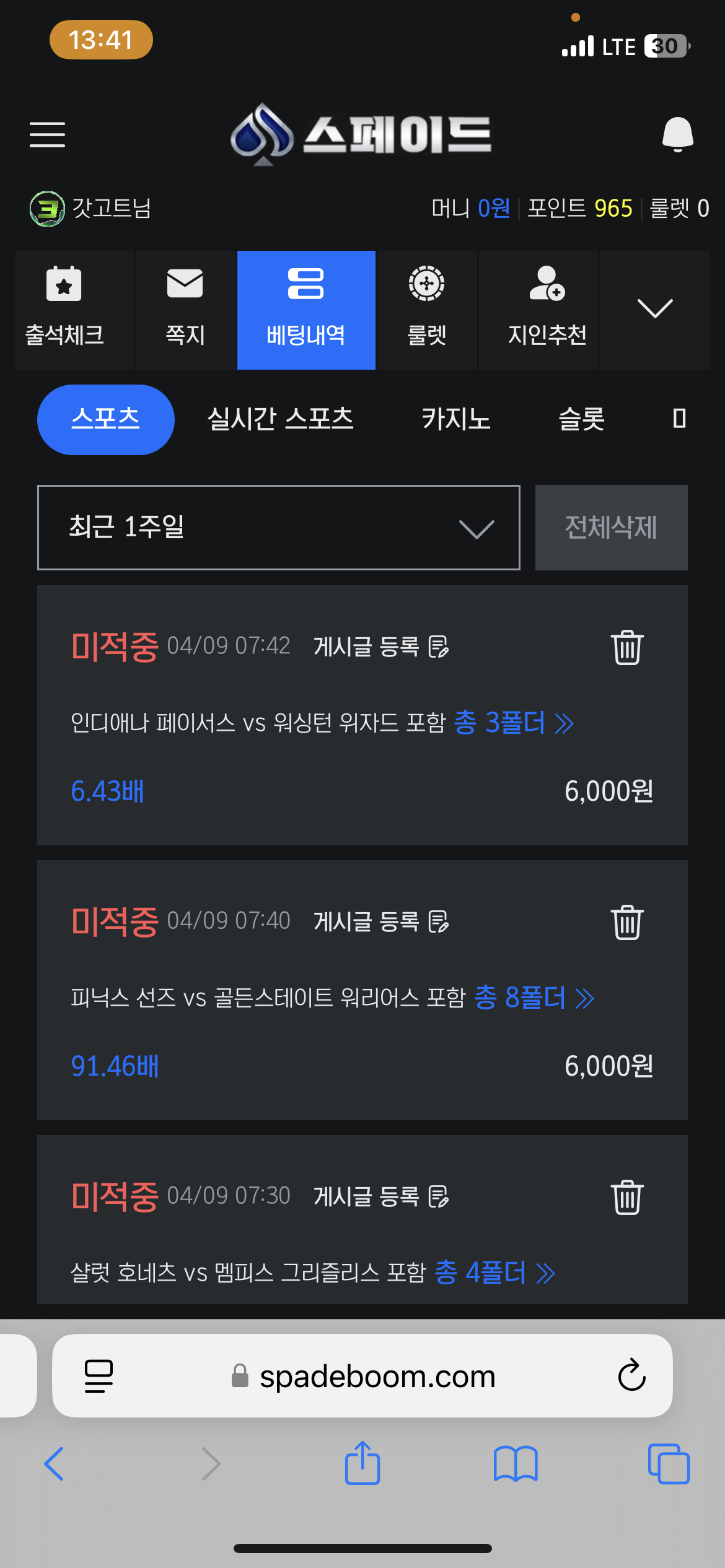
Task: Open the 최근 1주일 period dropdown
Action: click(x=279, y=528)
